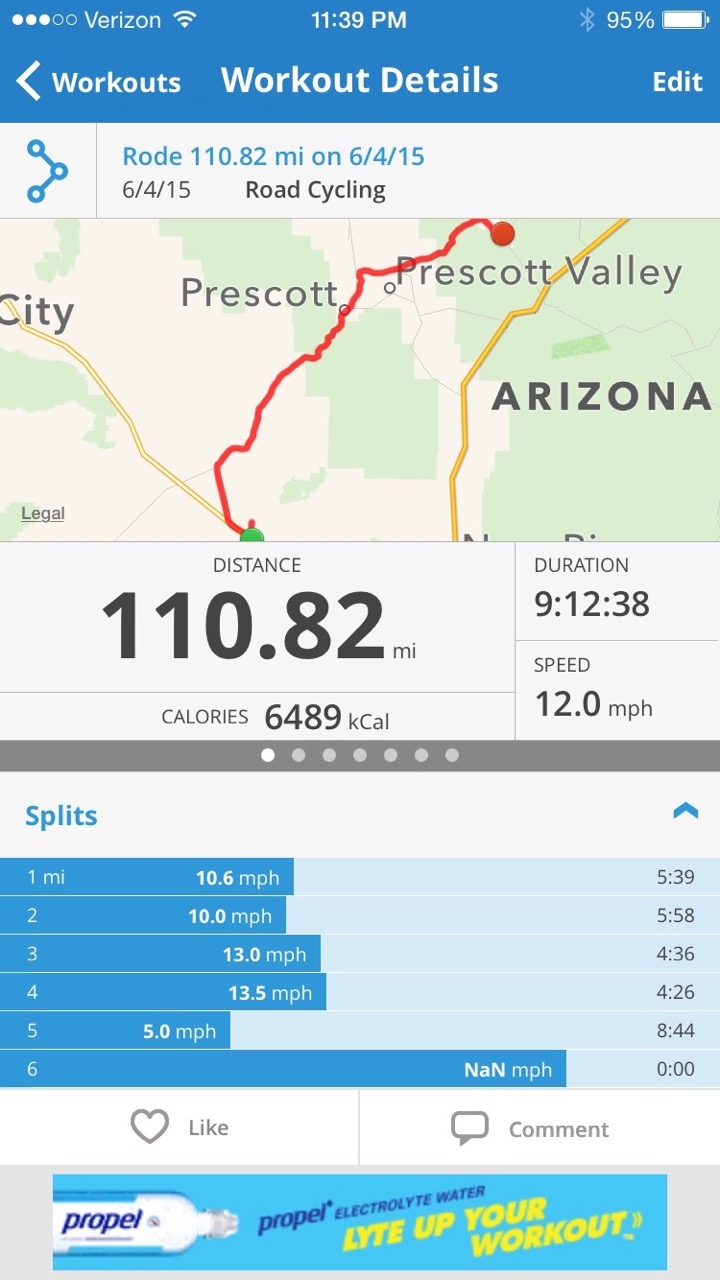
Task: Like this workout
Action: coord(180,1127)
